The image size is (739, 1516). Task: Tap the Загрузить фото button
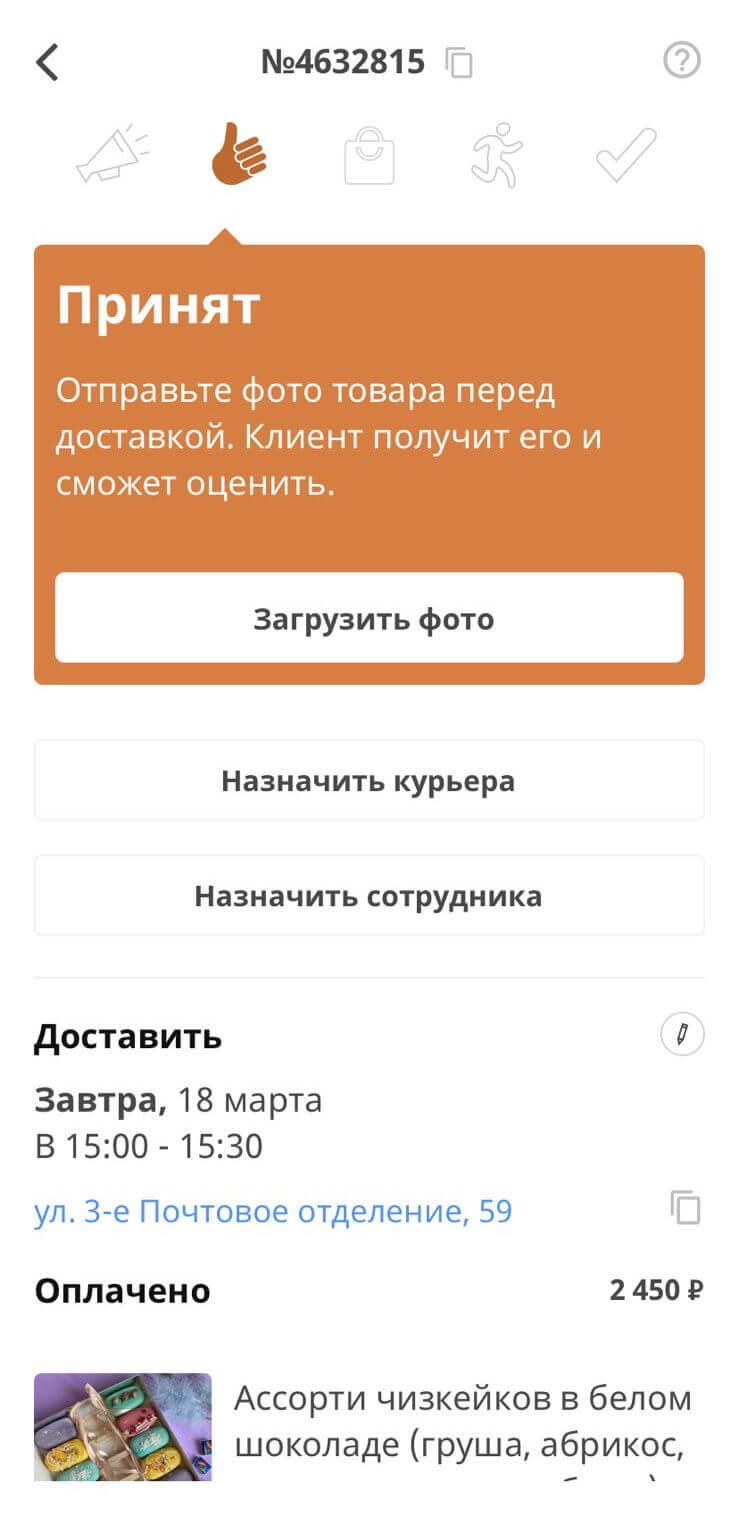tap(369, 618)
